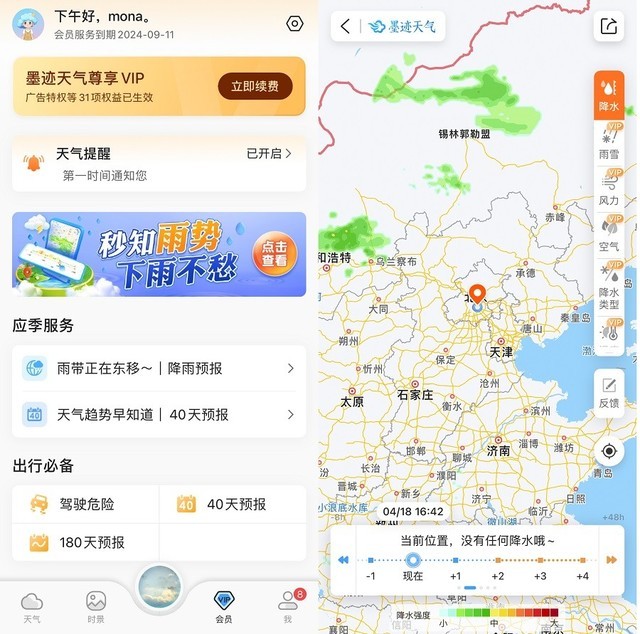Image resolution: width=640 pixels, height=634 pixels.
Task: Open settings hexagon icon
Action: coord(294,24)
